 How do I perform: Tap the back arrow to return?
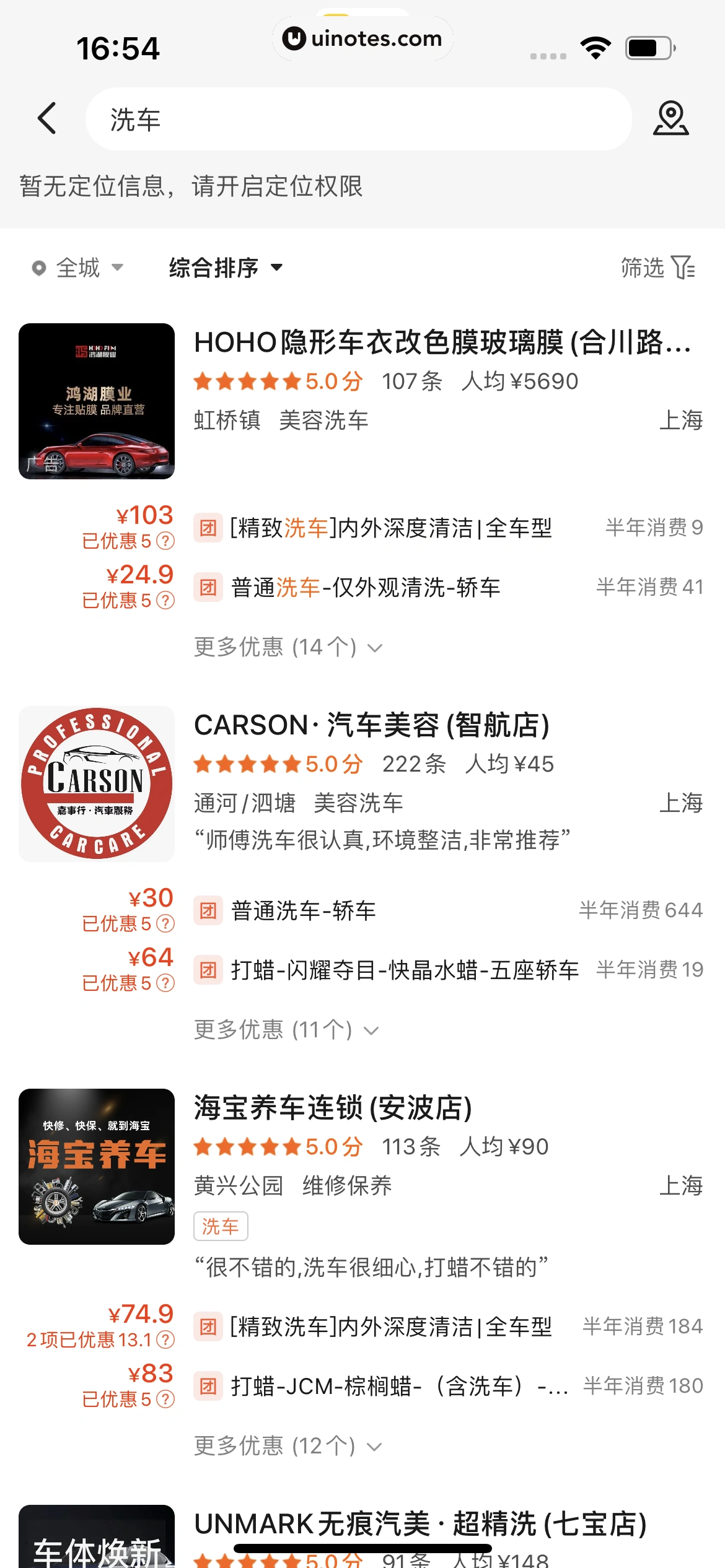click(x=47, y=118)
